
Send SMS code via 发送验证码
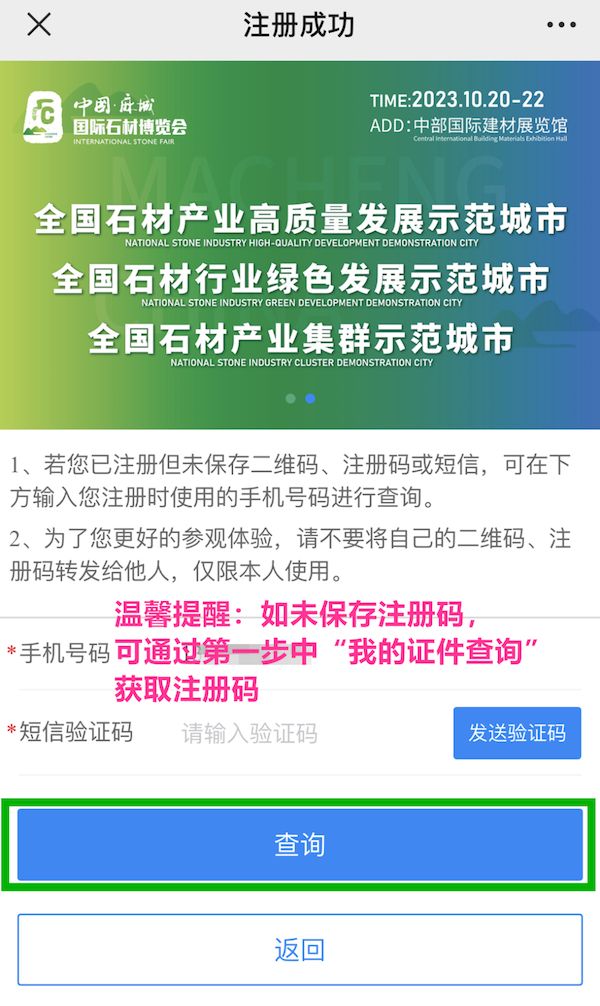click(x=517, y=733)
